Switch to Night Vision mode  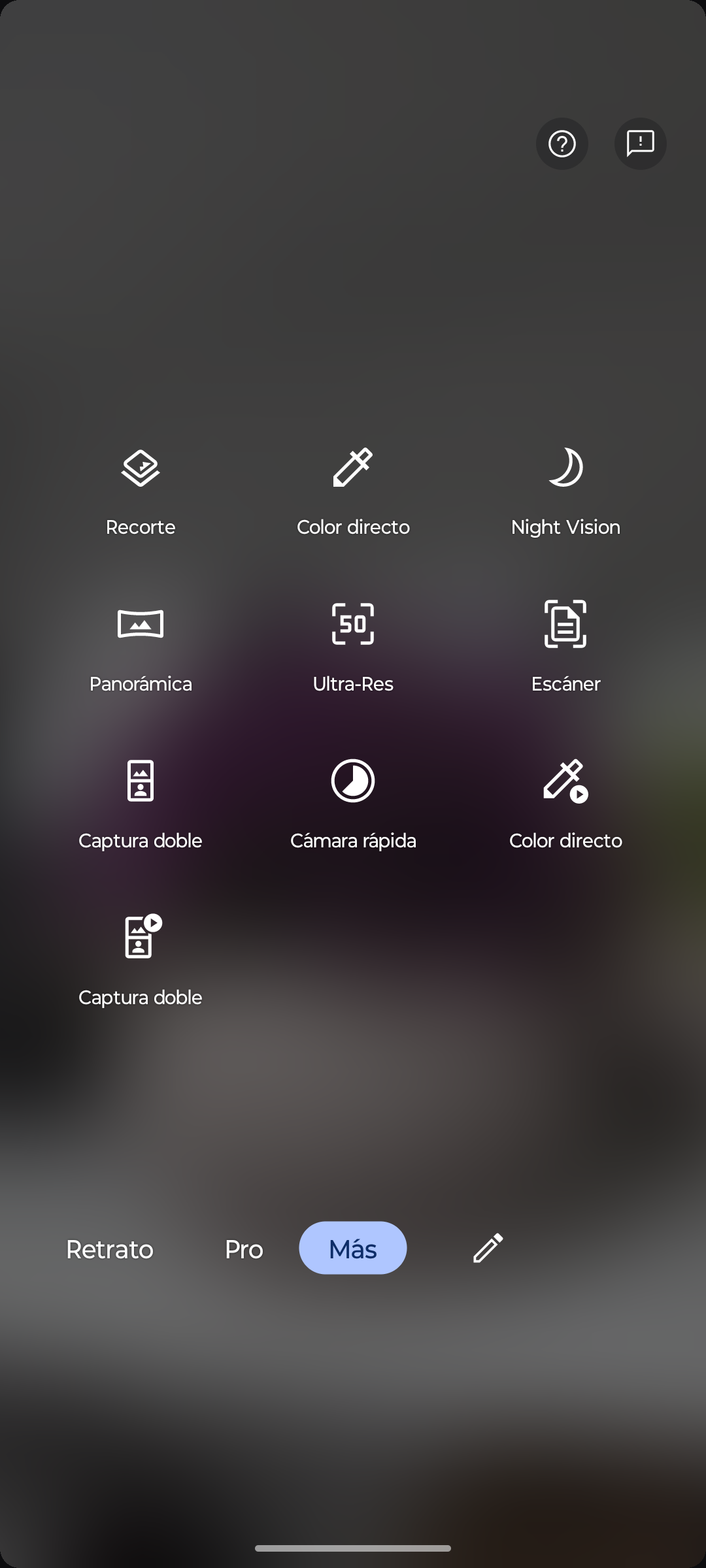565,490
